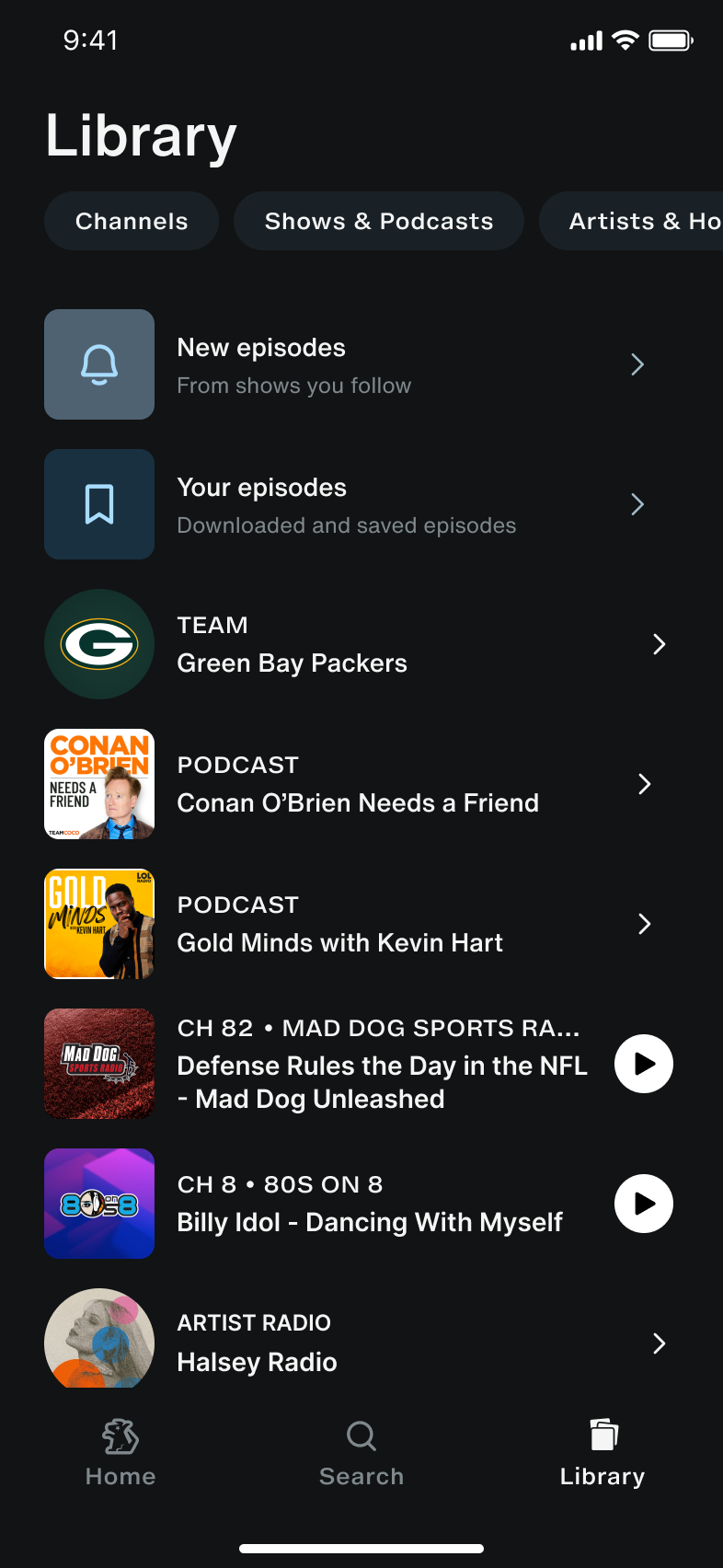Image resolution: width=723 pixels, height=1568 pixels.
Task: Open Halsey Radio via its chevron
Action: click(659, 1343)
